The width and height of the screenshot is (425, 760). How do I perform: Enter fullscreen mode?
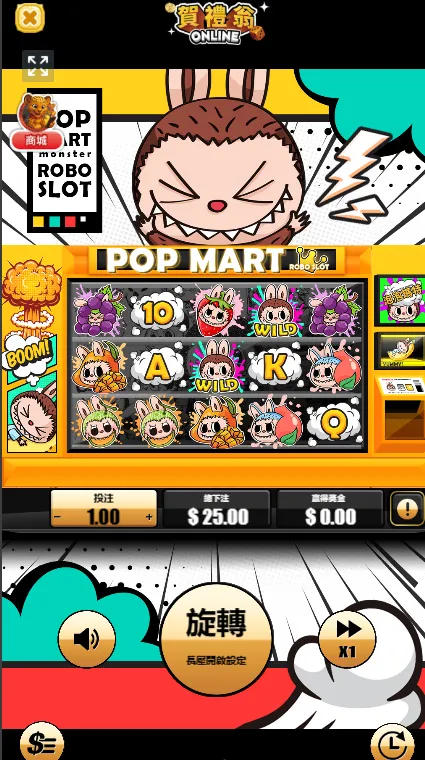click(x=38, y=66)
